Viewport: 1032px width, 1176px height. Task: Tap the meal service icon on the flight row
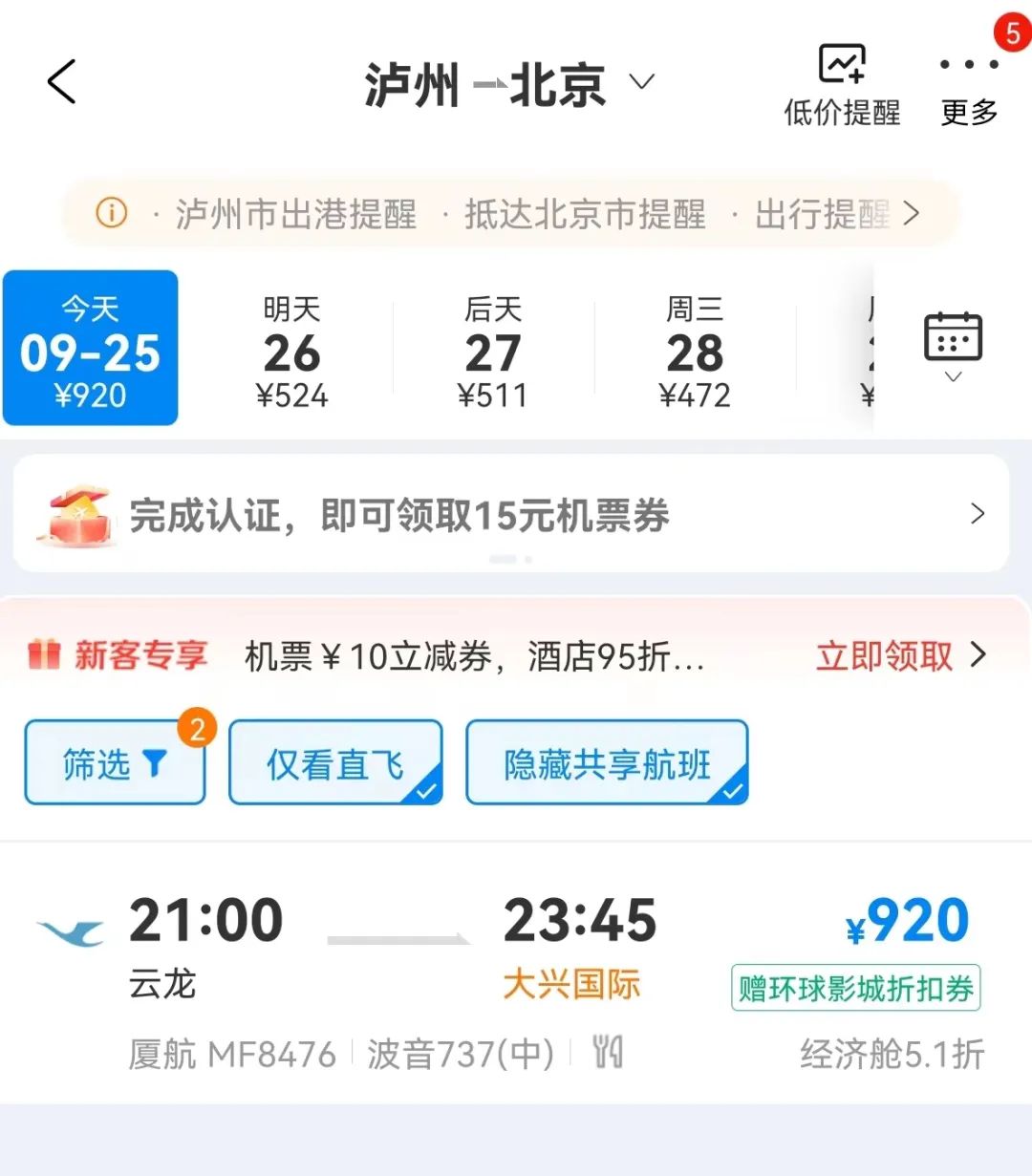tap(605, 1051)
